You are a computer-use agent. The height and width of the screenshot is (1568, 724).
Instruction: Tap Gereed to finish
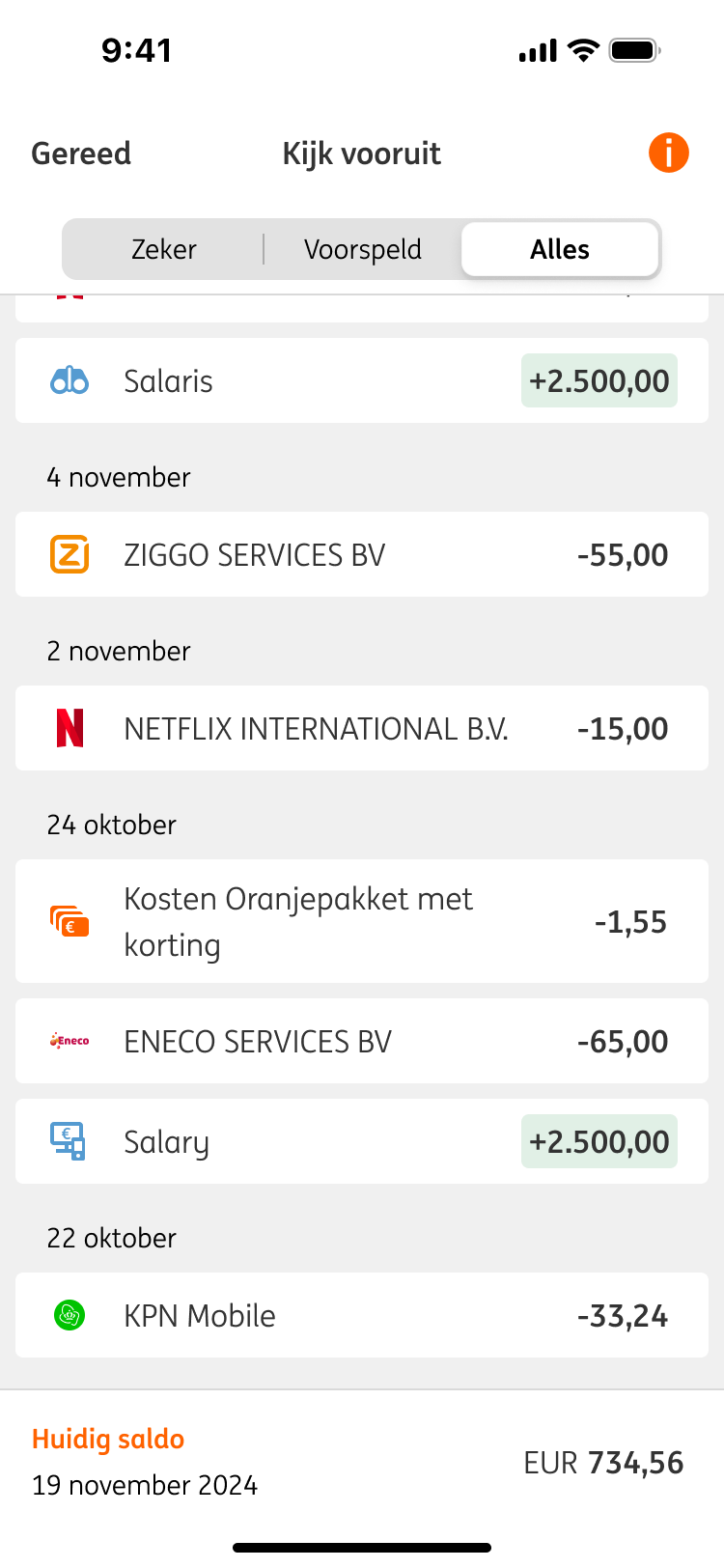click(x=81, y=153)
